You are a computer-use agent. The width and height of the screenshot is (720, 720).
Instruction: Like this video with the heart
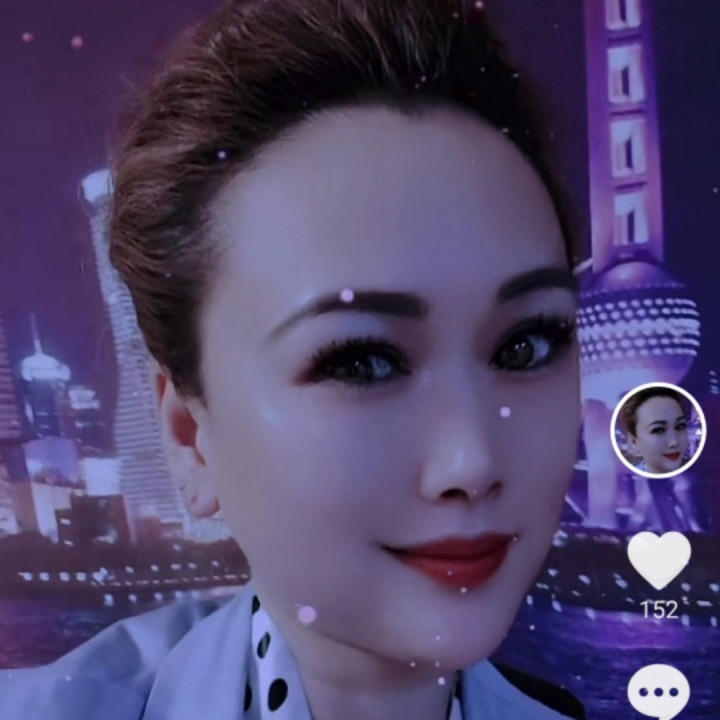(x=659, y=560)
